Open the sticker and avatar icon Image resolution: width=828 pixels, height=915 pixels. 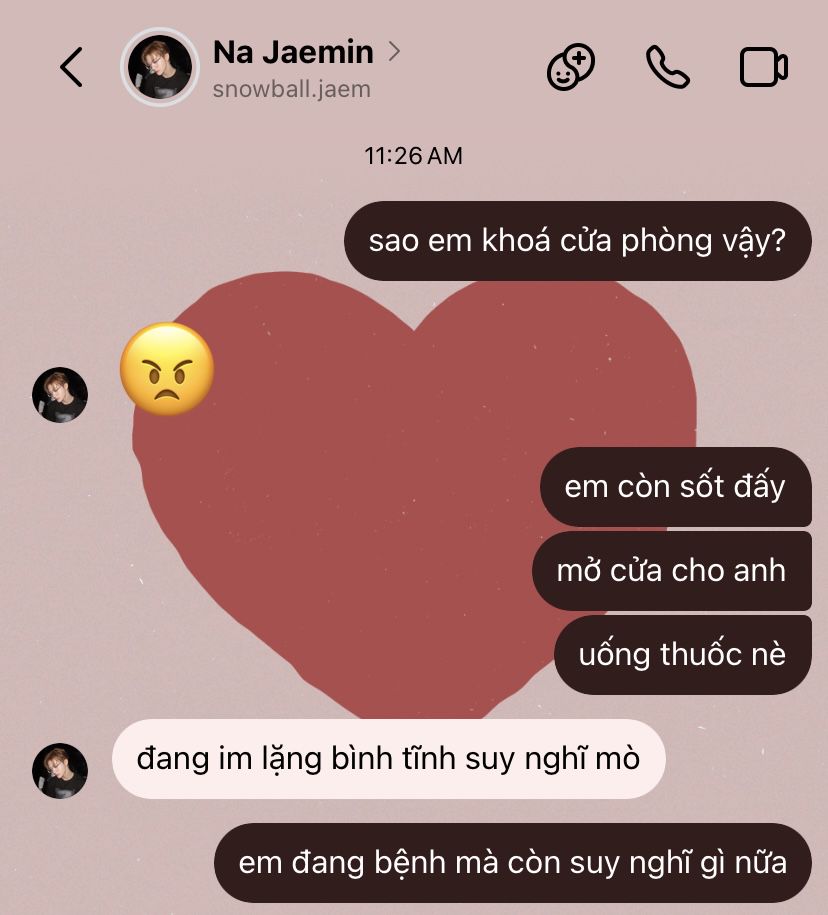571,67
